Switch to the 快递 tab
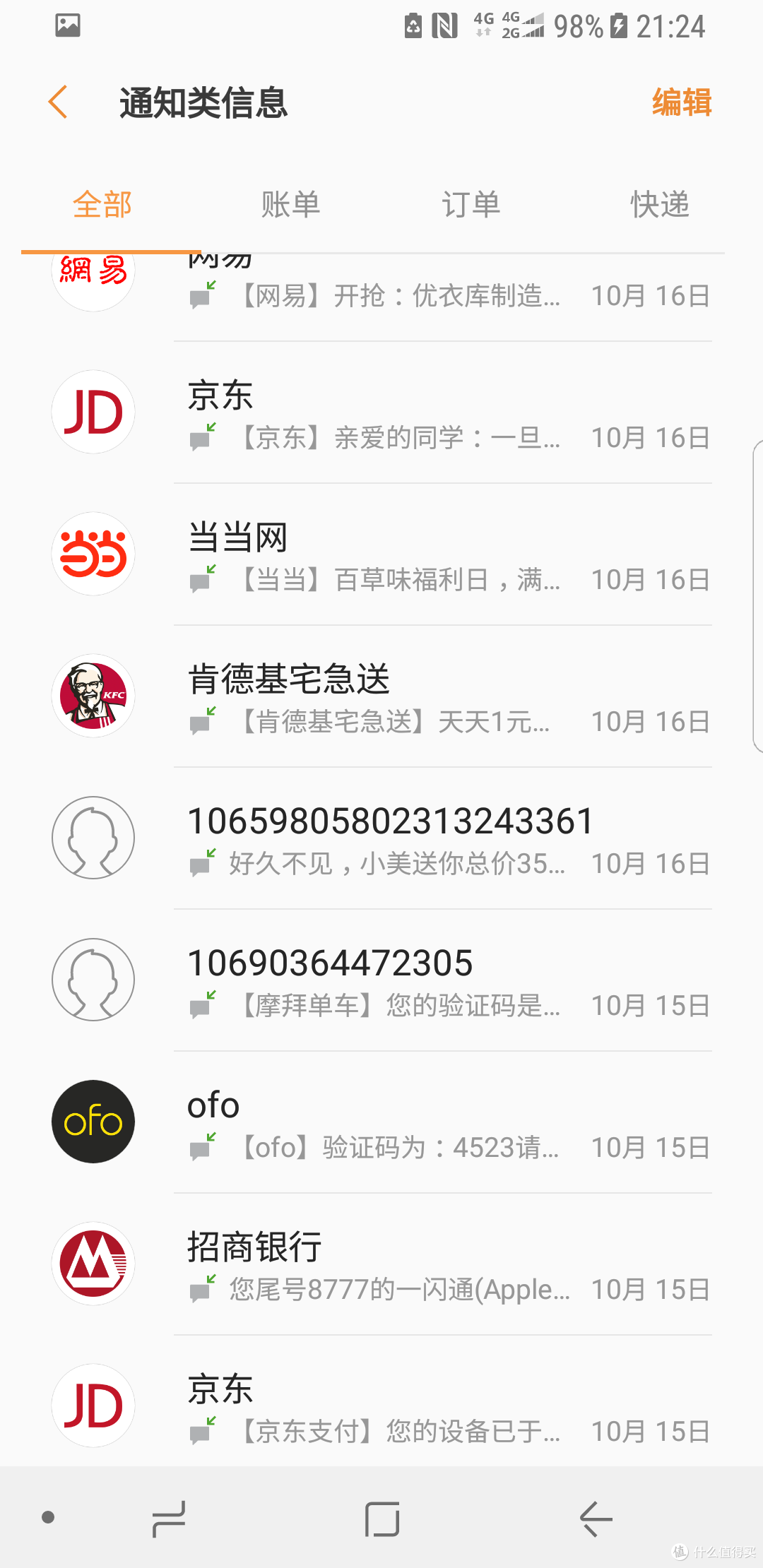 660,205
